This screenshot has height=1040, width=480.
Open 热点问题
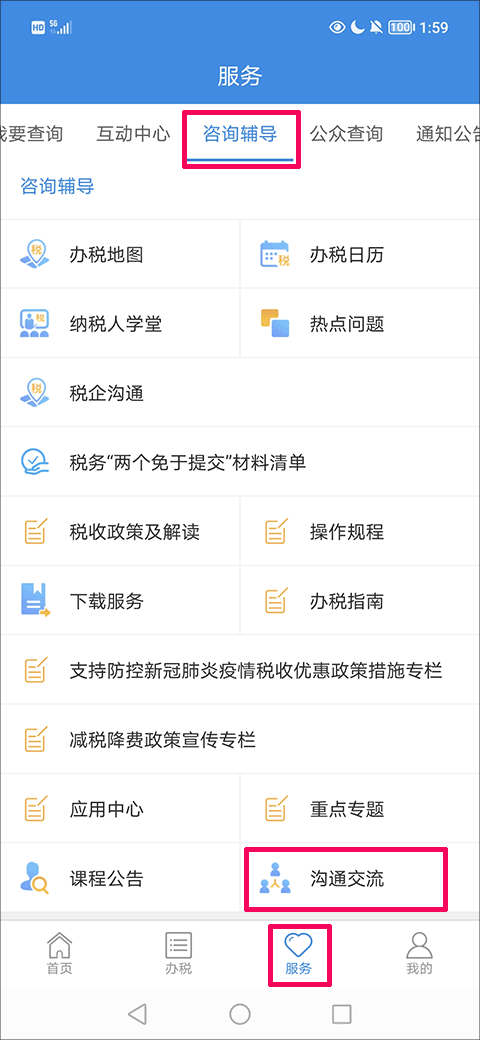[360, 324]
